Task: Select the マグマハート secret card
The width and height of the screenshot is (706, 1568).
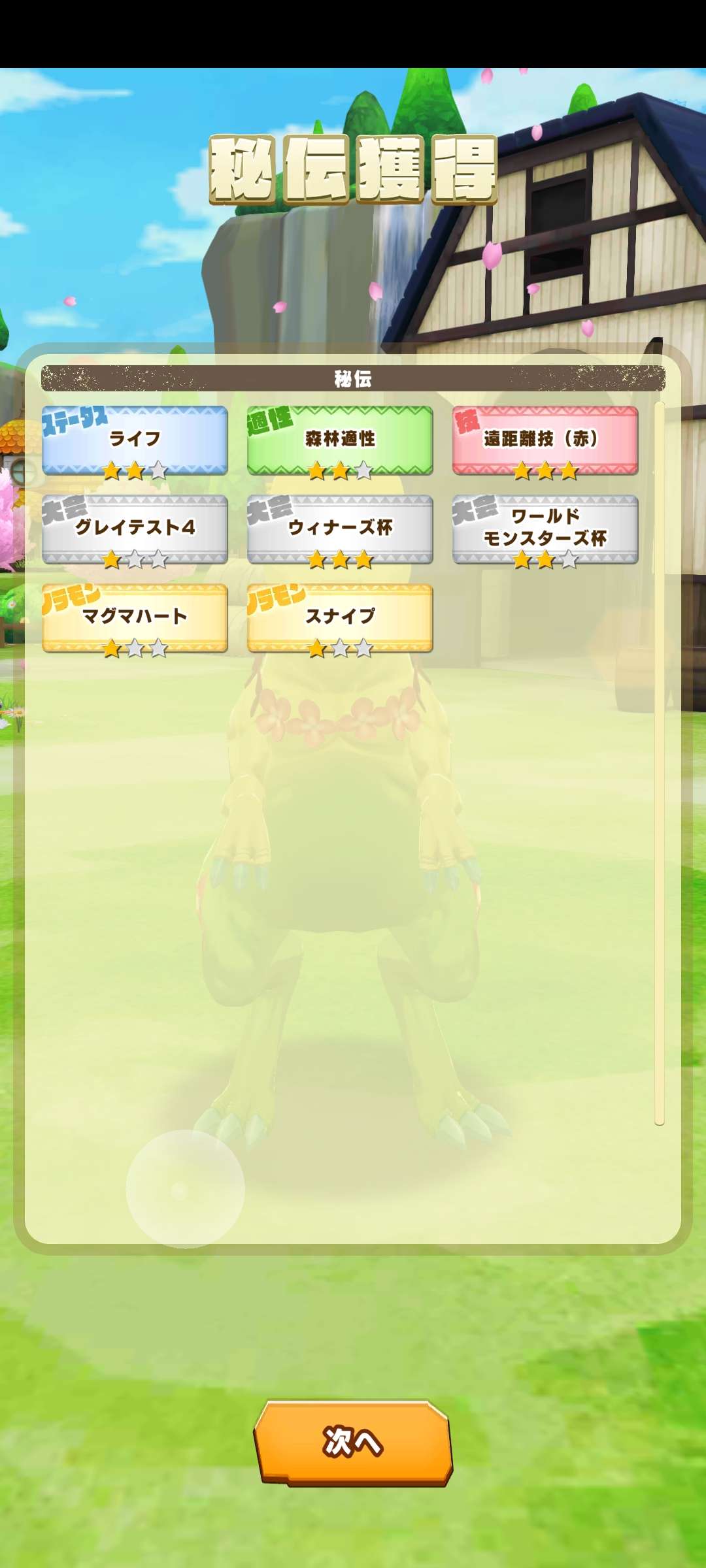Action: click(x=135, y=618)
